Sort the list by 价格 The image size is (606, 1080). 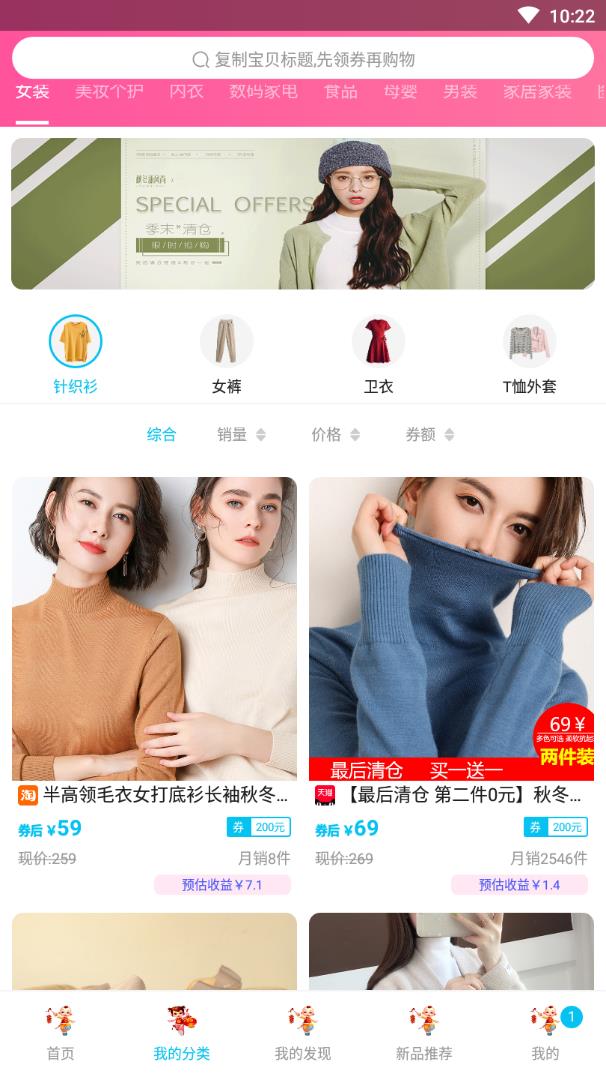pyautogui.click(x=335, y=435)
